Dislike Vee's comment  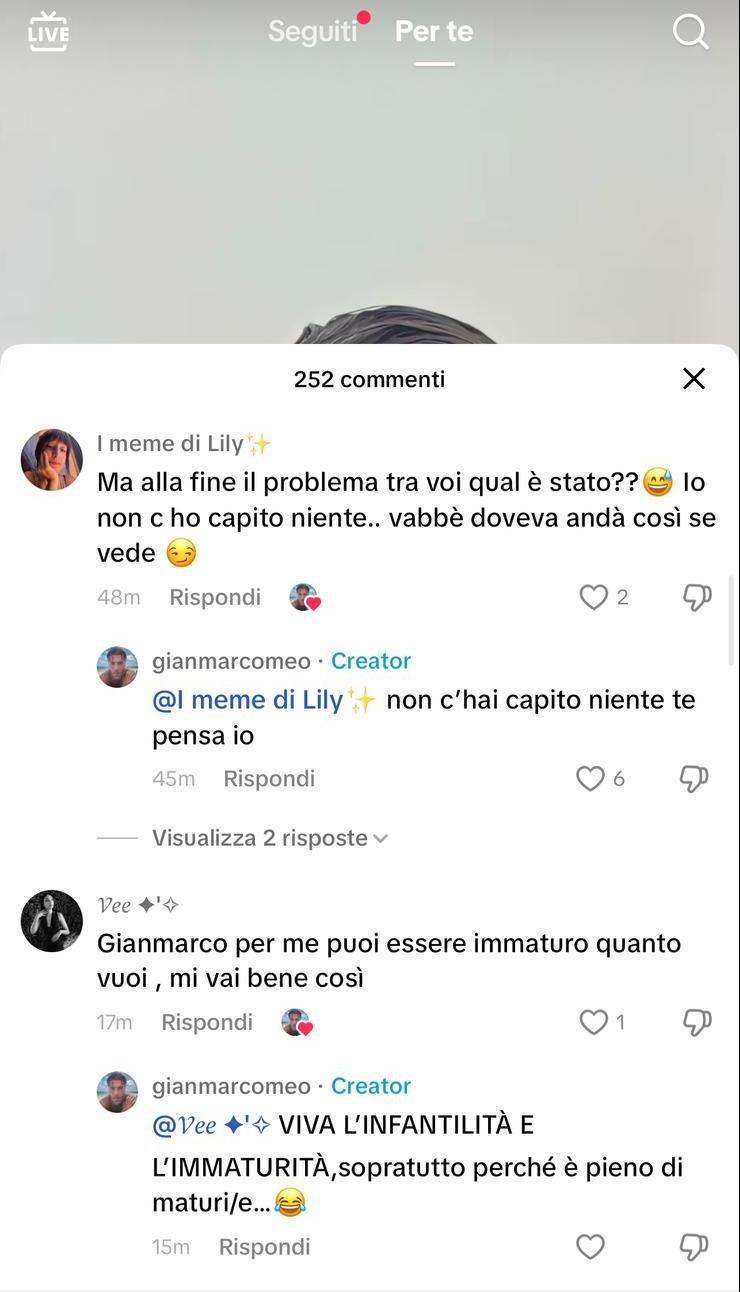coord(697,1022)
